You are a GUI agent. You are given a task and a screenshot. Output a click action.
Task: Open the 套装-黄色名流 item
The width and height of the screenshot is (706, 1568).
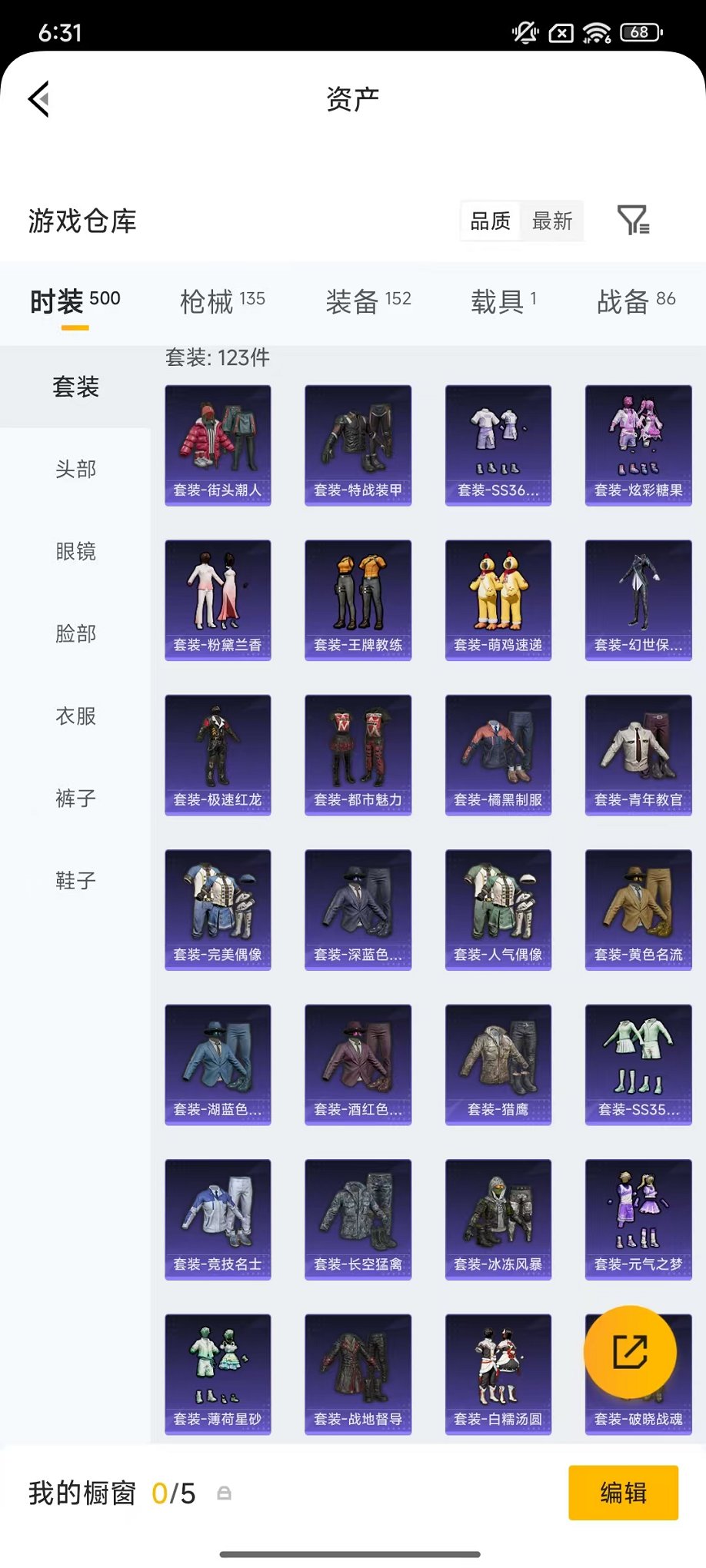point(638,910)
